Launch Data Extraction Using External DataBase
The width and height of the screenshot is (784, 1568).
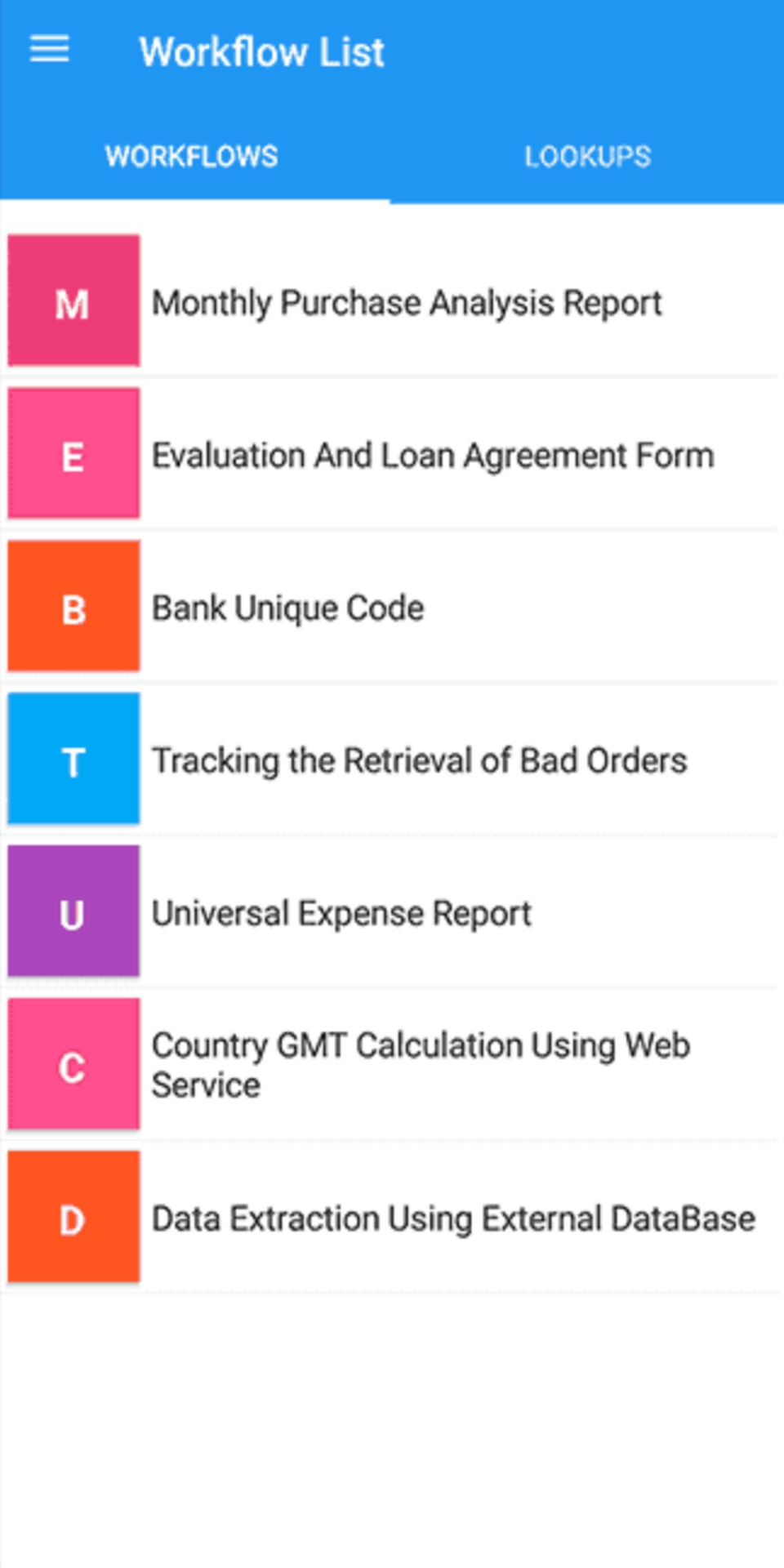[453, 1218]
